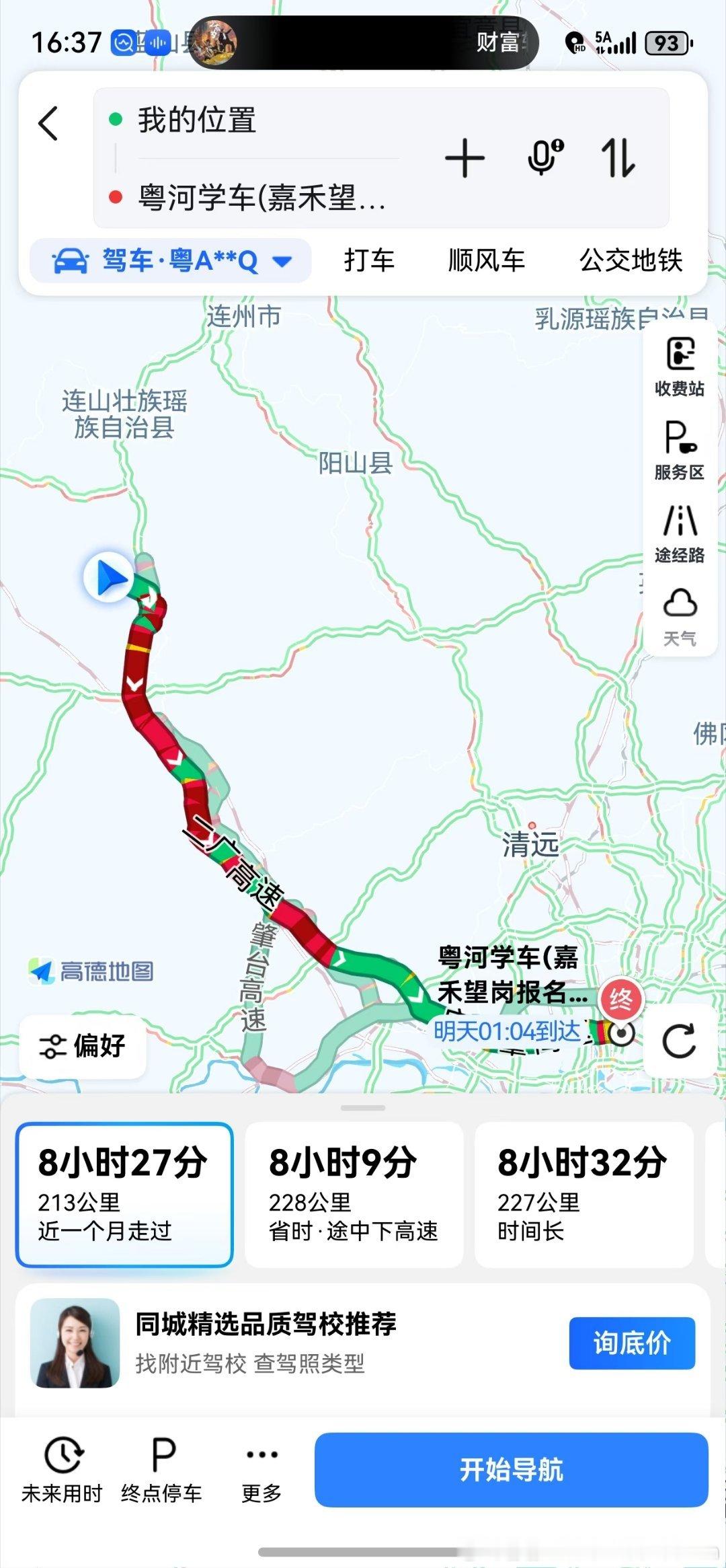Image resolution: width=726 pixels, height=1568 pixels.
Task: Open the 收费站 toll station panel
Action: pyautogui.click(x=680, y=367)
